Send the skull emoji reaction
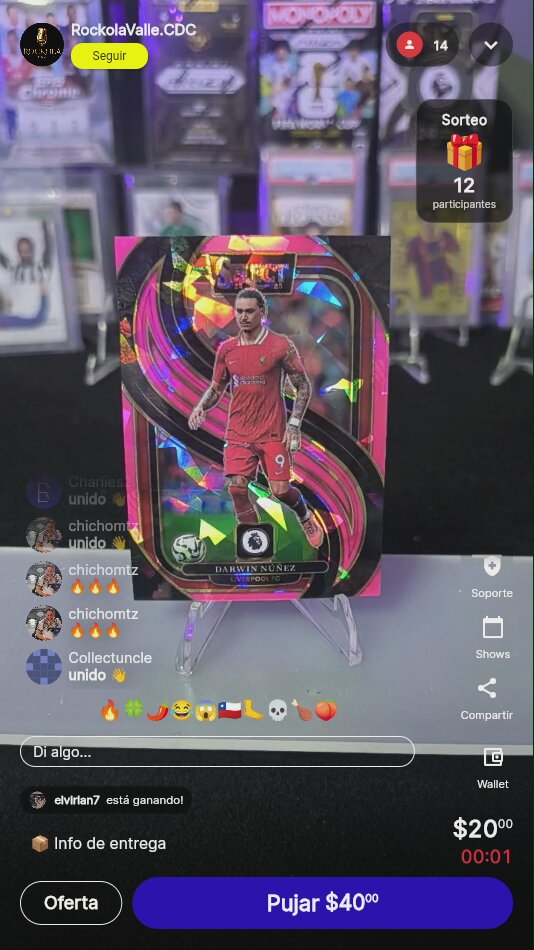 (x=277, y=710)
